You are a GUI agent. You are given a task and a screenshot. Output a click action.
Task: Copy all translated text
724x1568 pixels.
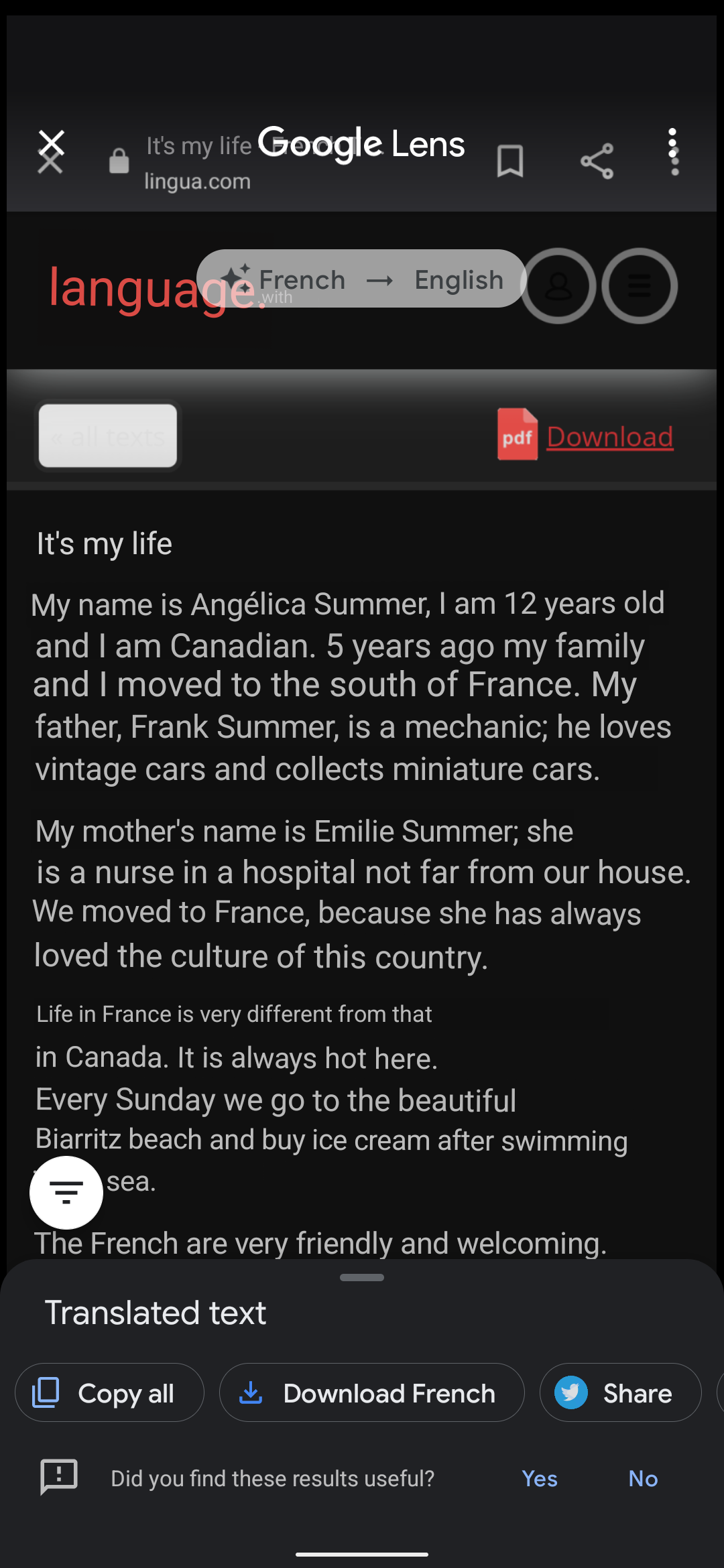[x=109, y=1394]
